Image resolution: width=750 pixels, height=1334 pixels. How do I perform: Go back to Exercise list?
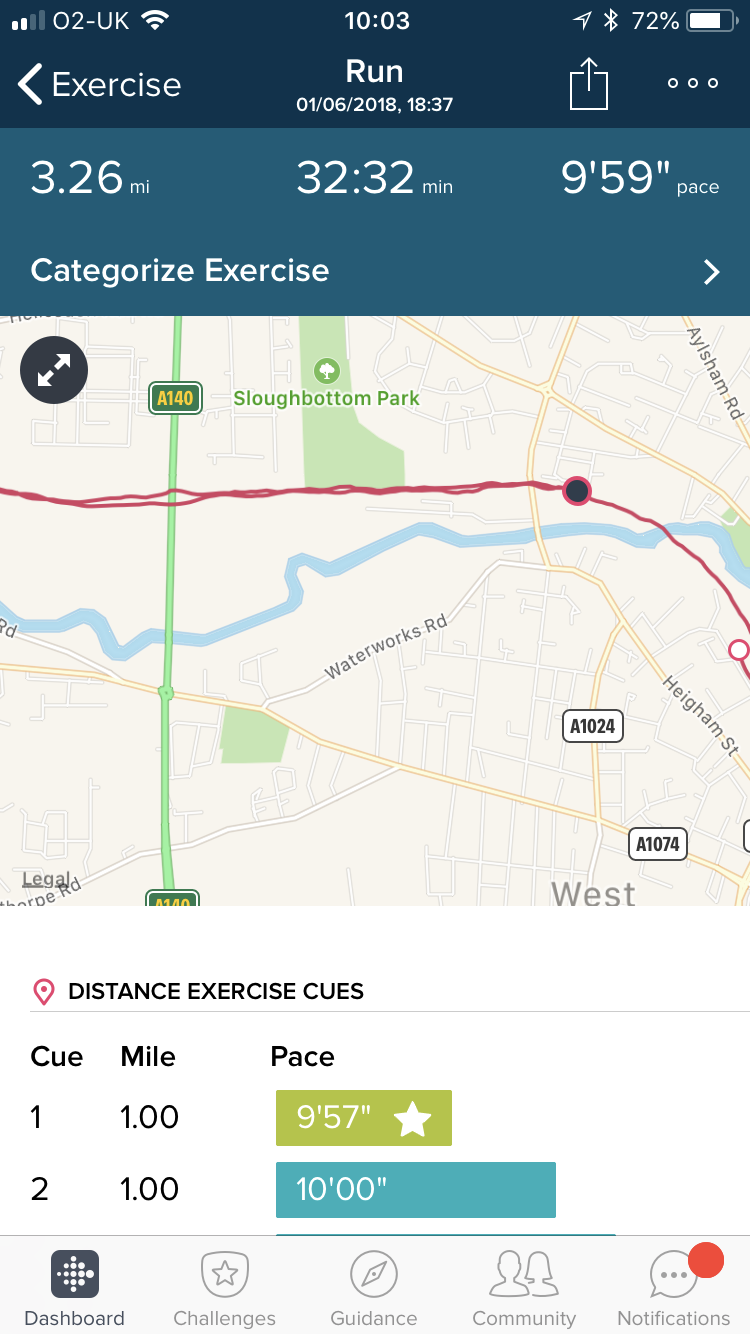99,85
